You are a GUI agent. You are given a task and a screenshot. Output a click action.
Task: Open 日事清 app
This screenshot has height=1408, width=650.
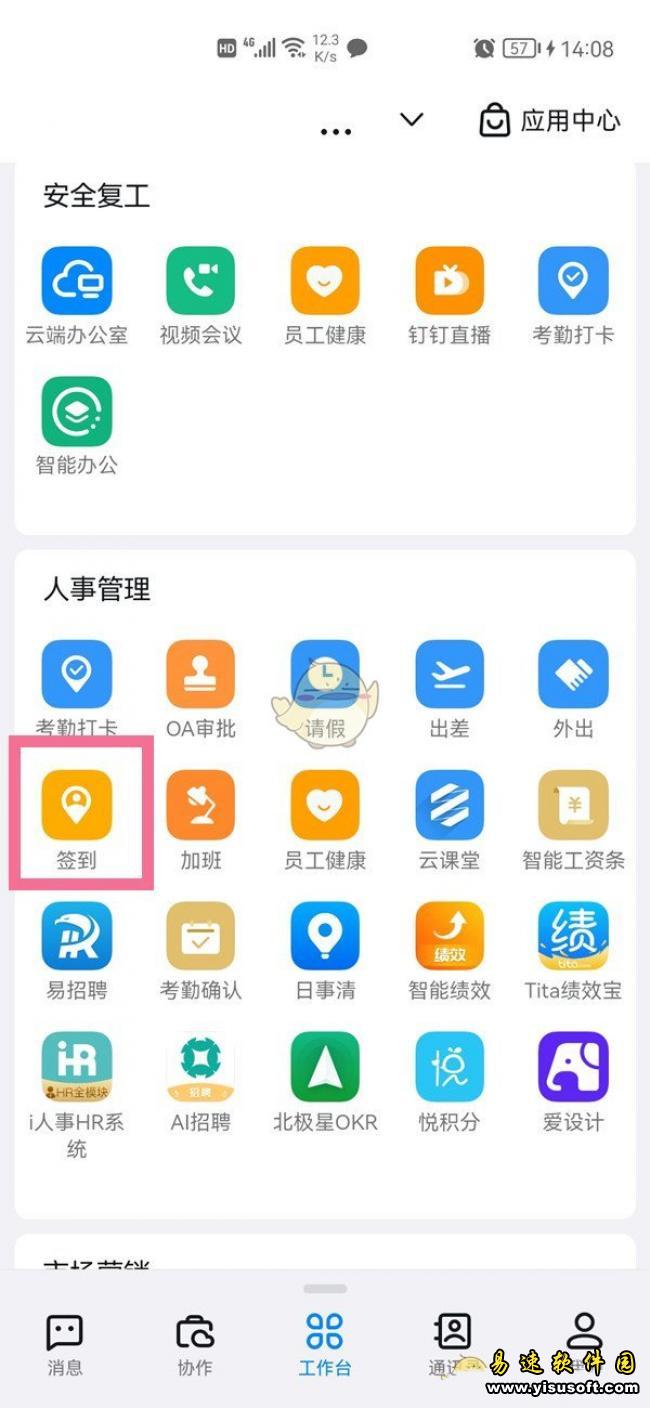point(325,936)
